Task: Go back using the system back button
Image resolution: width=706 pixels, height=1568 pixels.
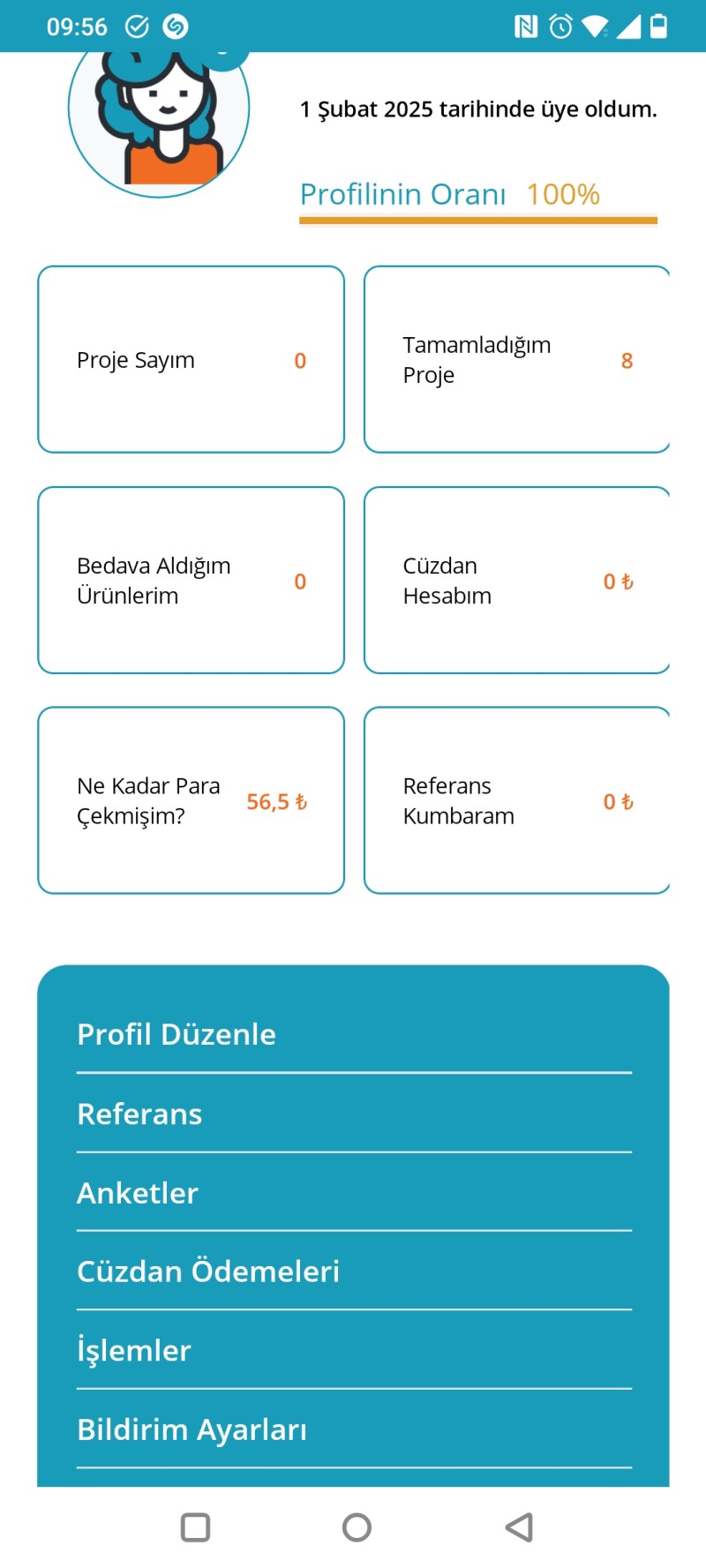Action: pos(519,1527)
